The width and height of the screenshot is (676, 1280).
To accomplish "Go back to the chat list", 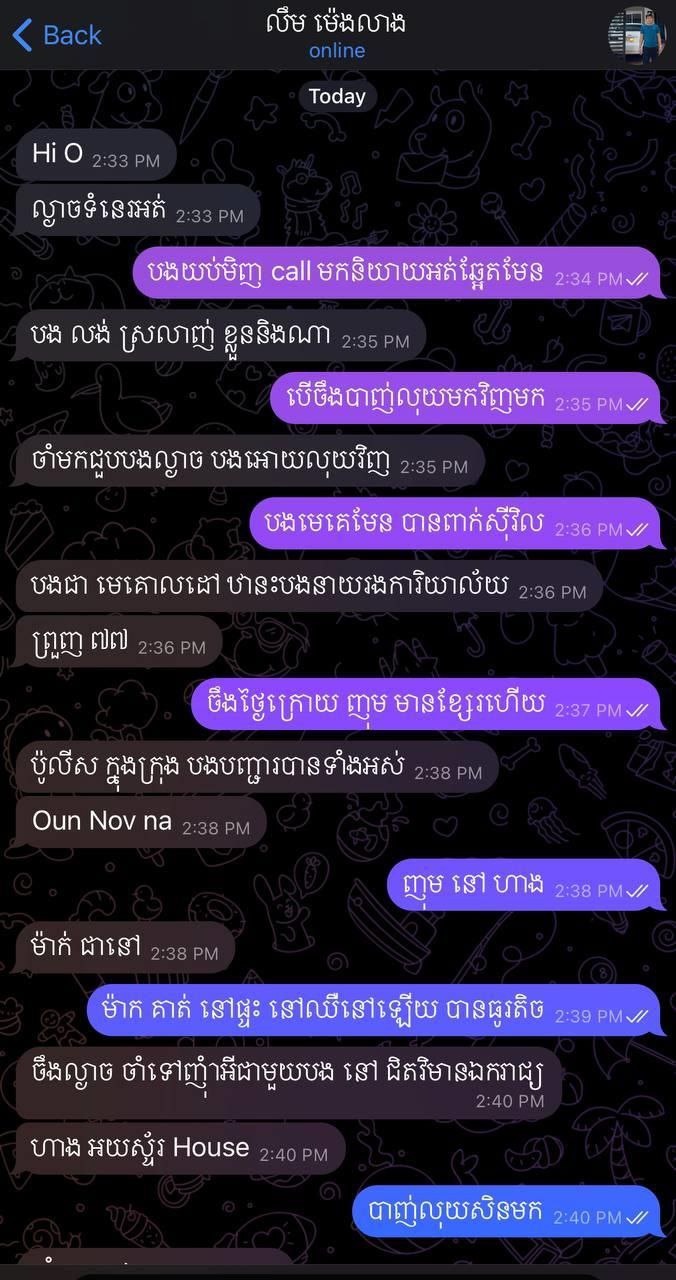I will (56, 35).
